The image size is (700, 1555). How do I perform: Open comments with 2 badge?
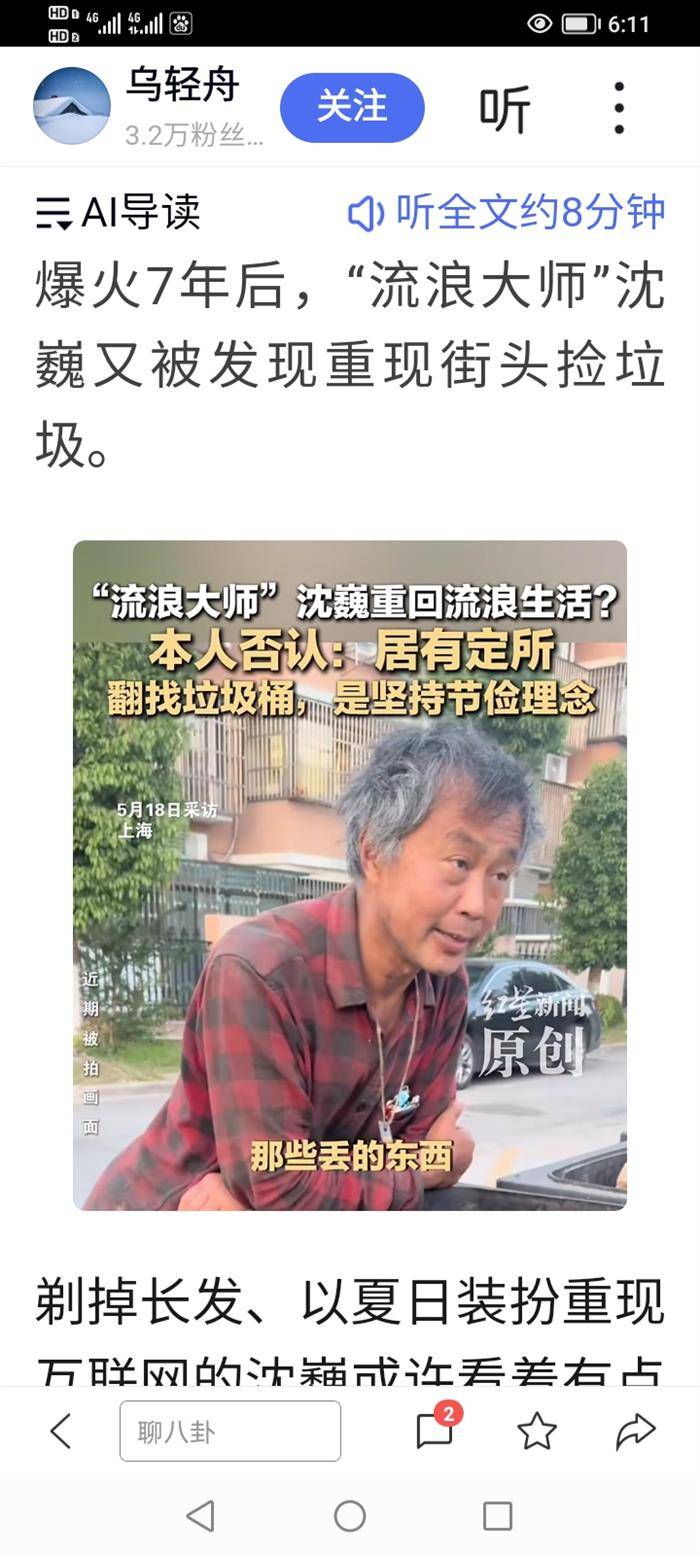(435, 1431)
